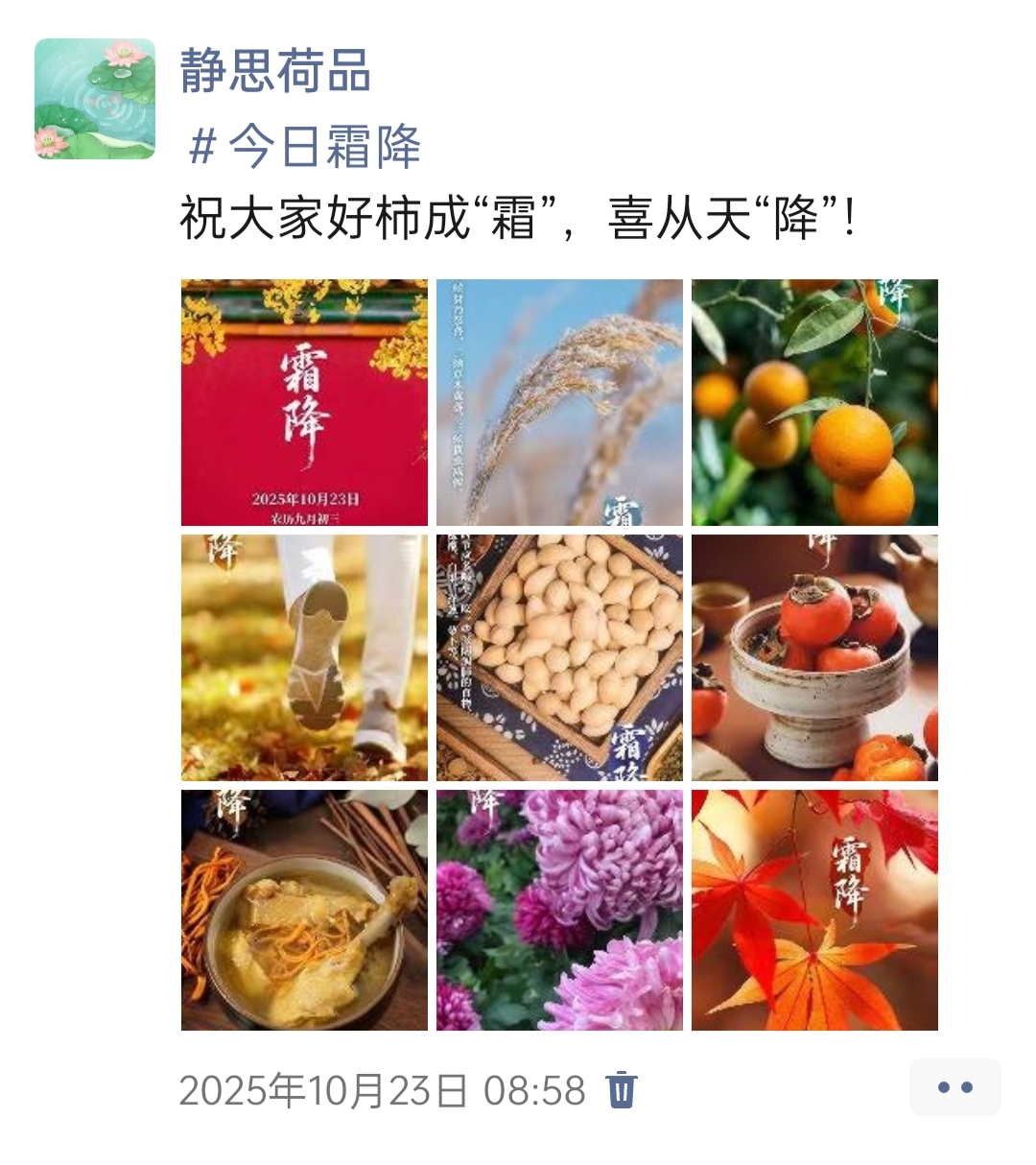
Task: Open the persimmons in bowl photo
Action: point(814,657)
